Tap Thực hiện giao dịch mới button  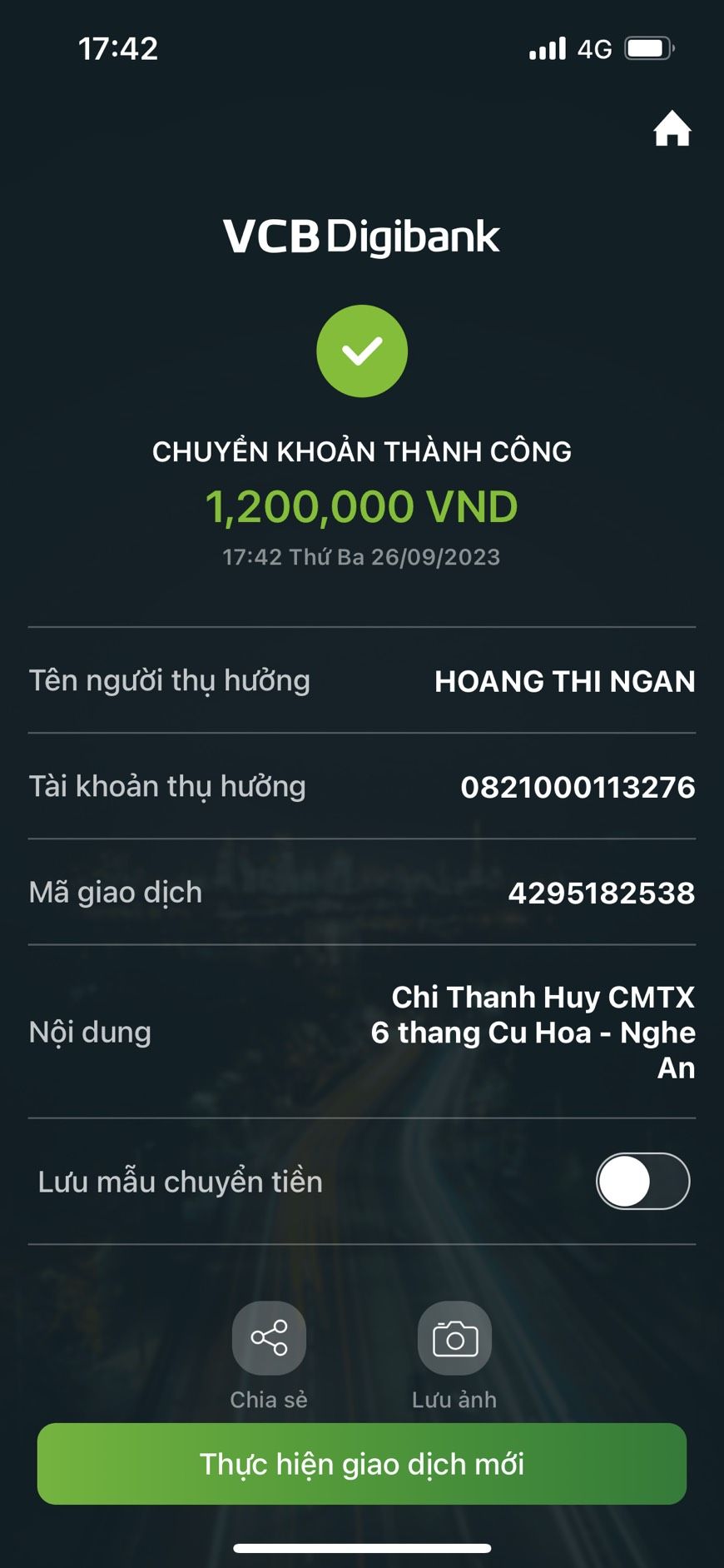click(x=362, y=1464)
